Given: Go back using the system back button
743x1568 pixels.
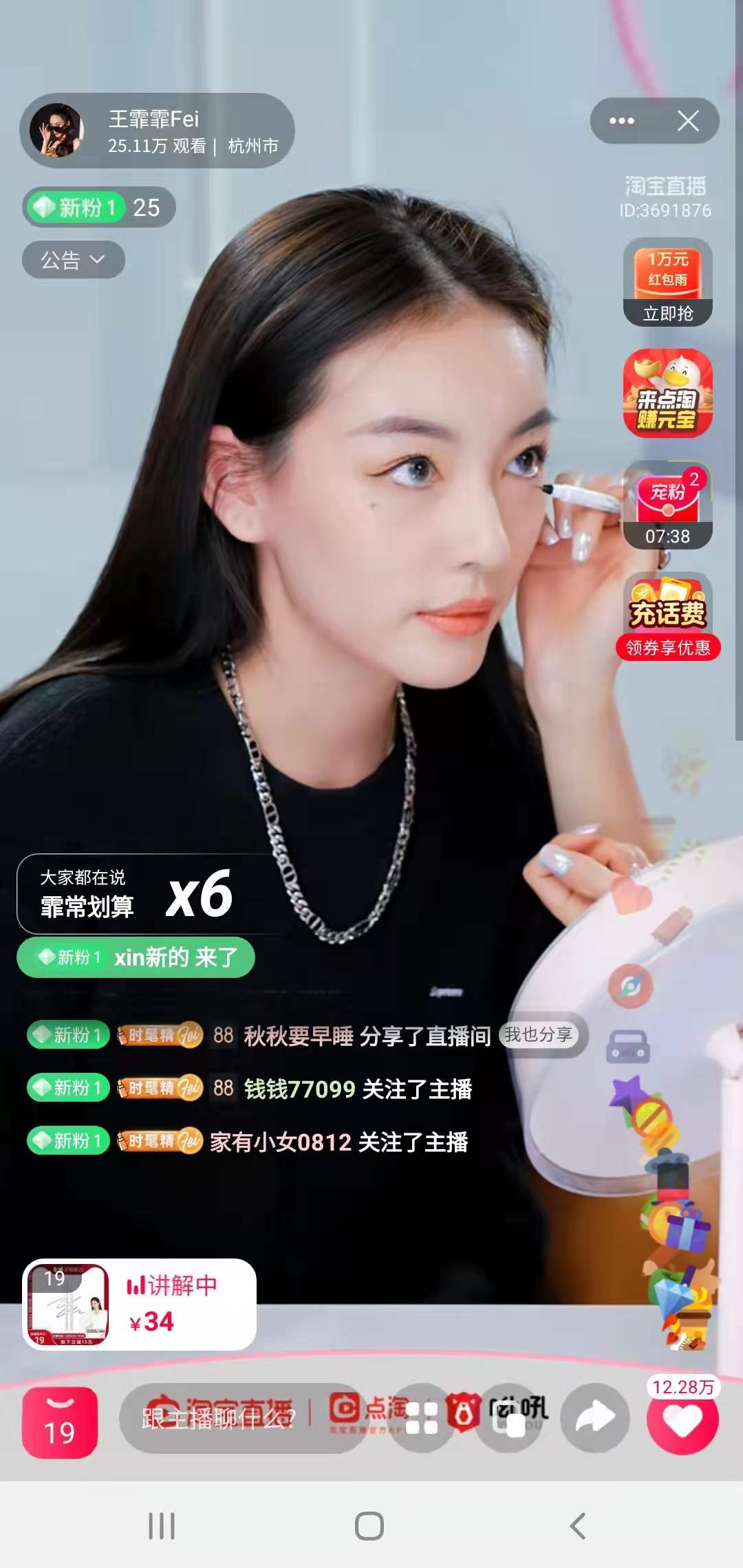Looking at the screenshot, I should click(578, 1525).
